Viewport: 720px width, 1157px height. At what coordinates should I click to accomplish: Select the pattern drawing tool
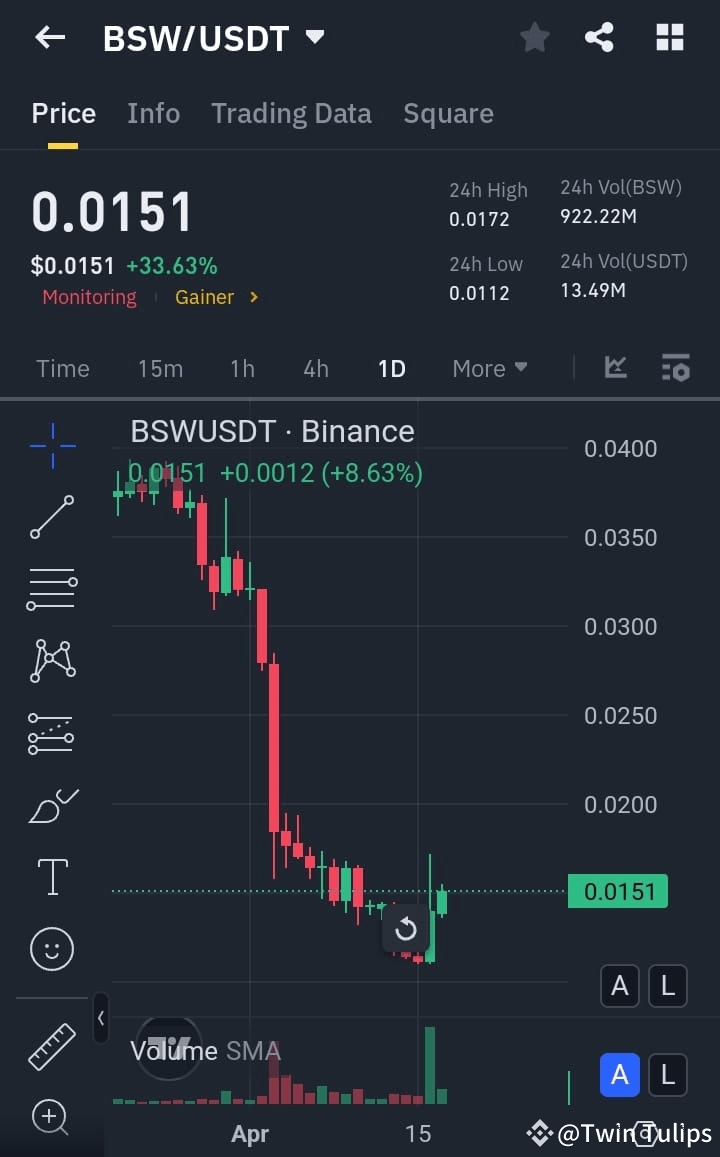point(51,660)
